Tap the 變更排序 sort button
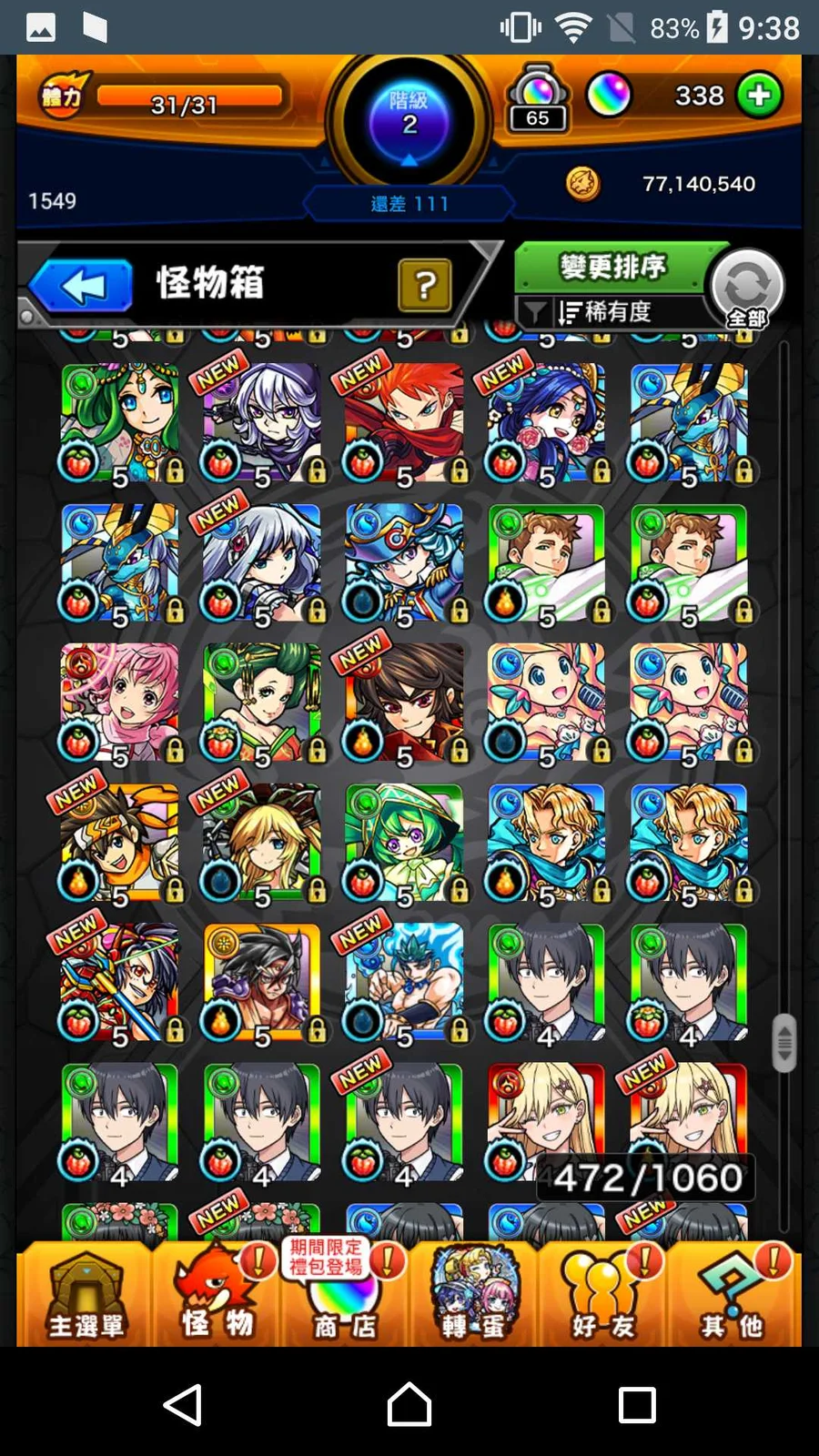Image resolution: width=819 pixels, height=1456 pixels. click(612, 268)
